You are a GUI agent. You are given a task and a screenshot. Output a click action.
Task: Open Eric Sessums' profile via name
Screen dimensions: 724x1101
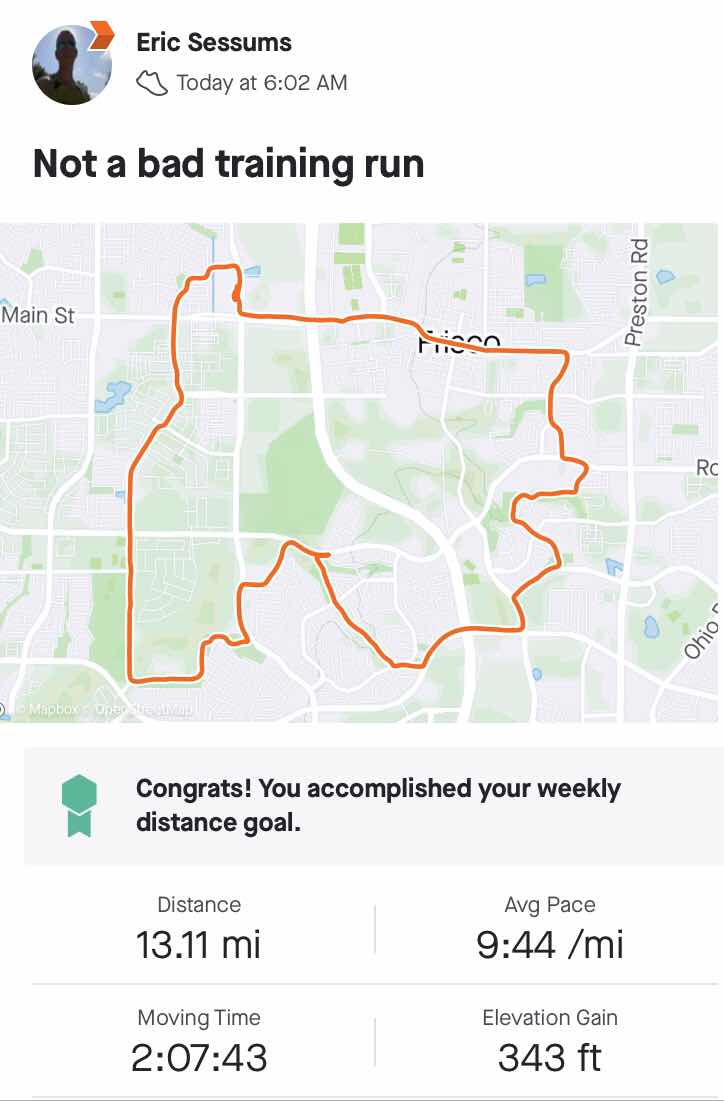214,42
